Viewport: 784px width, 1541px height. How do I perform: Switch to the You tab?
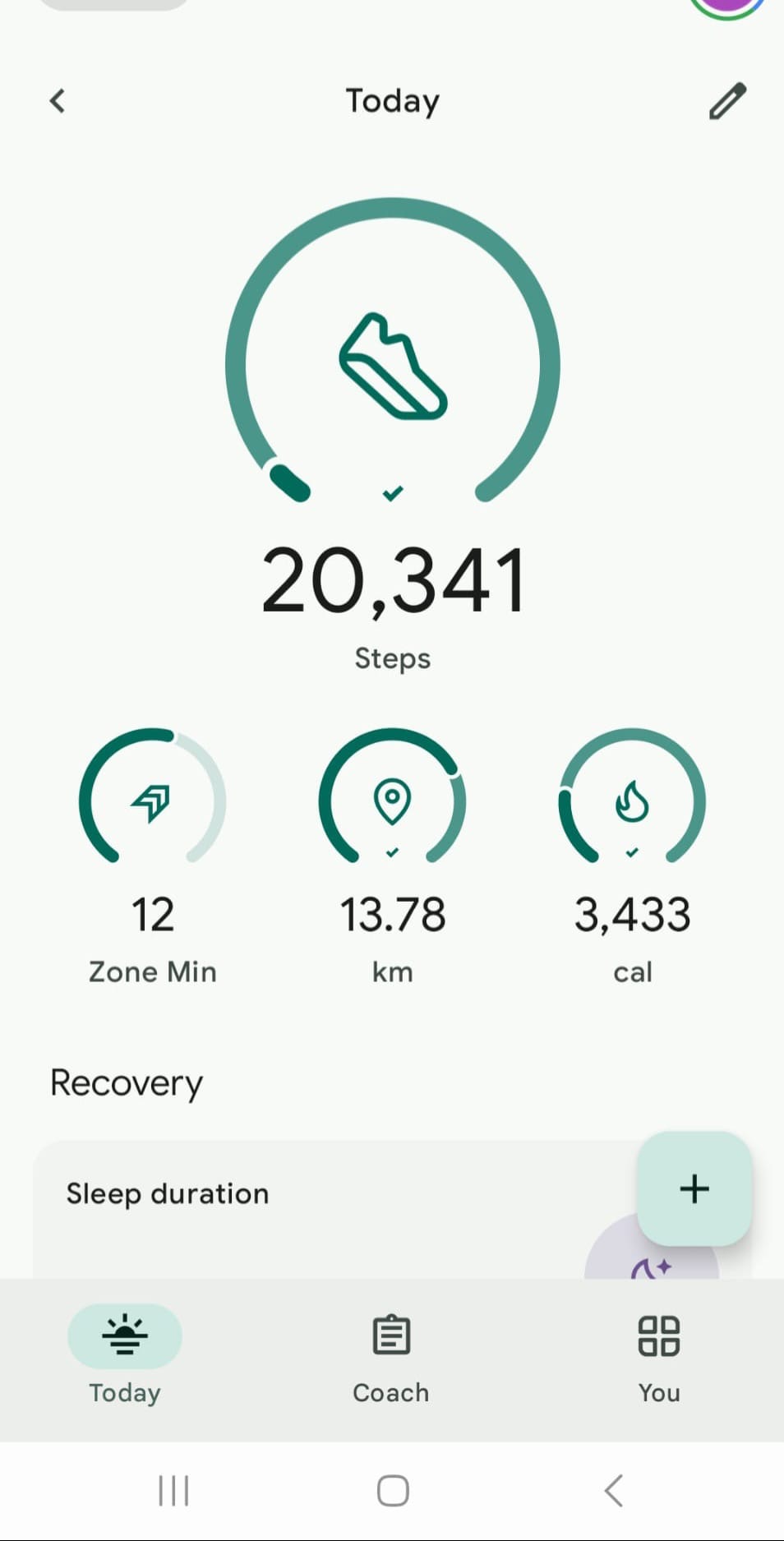[658, 1359]
